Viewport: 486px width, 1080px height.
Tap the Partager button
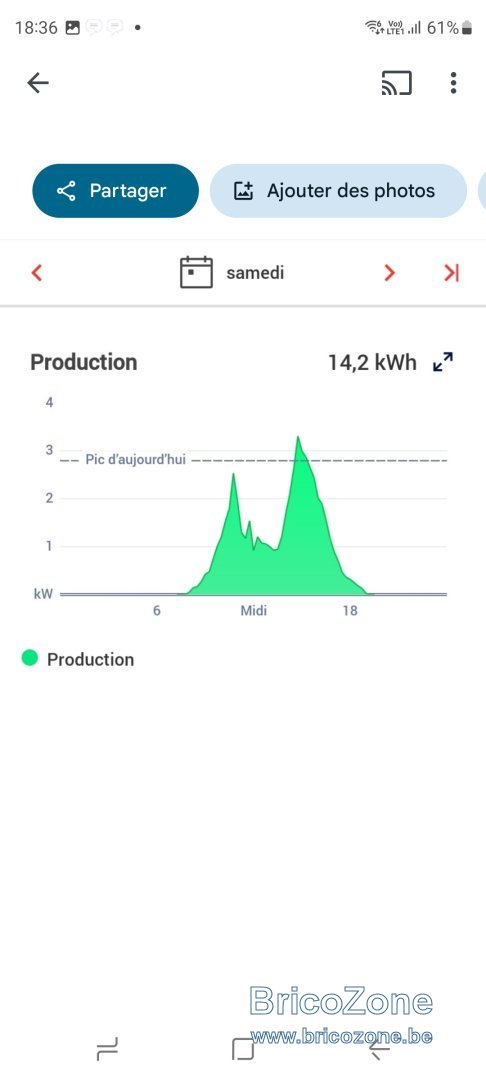116,191
